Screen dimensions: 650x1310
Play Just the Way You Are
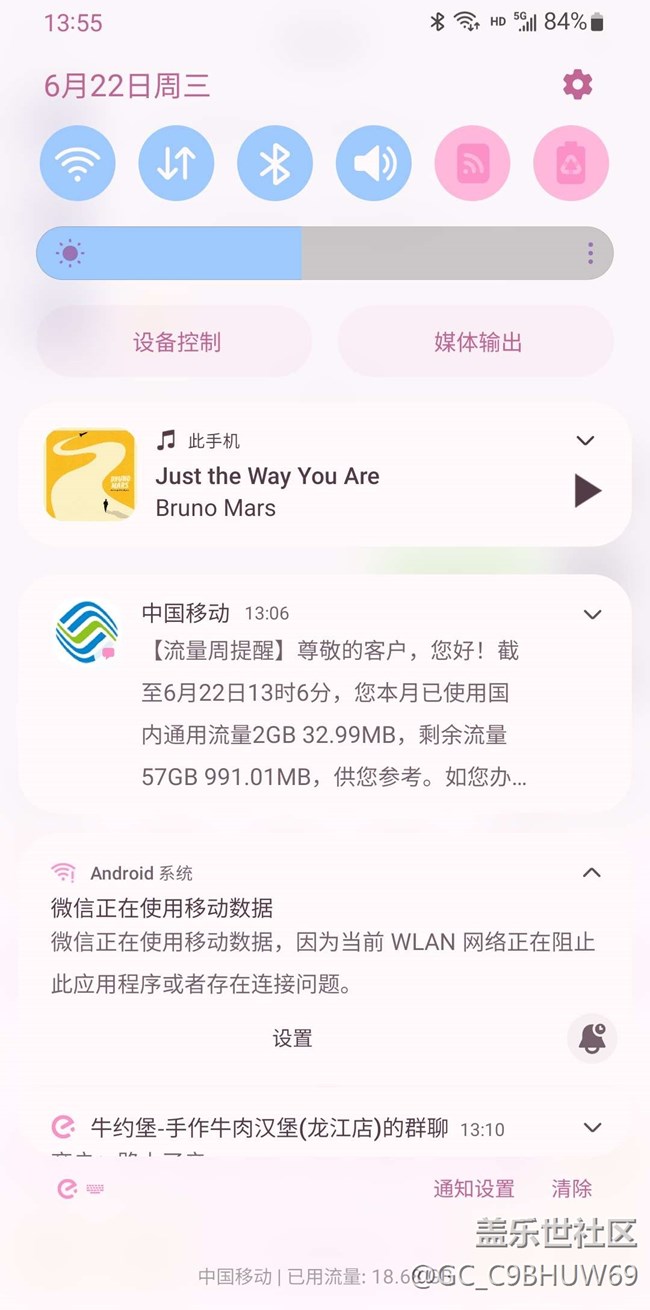[x=587, y=490]
